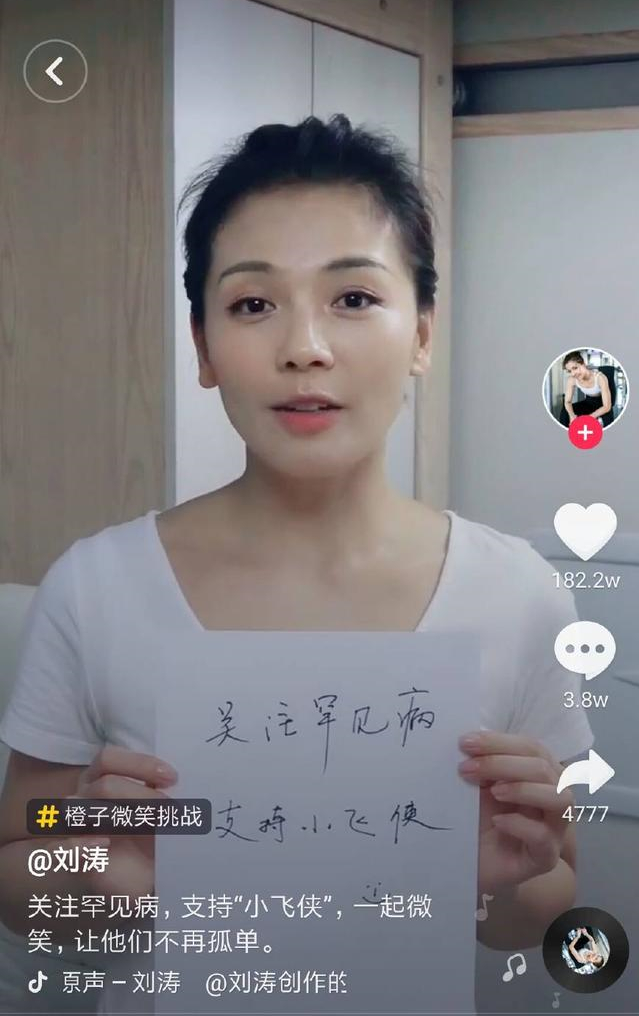Open the creator's profile avatar
Screen dimensions: 639x1016
pos(585,388)
